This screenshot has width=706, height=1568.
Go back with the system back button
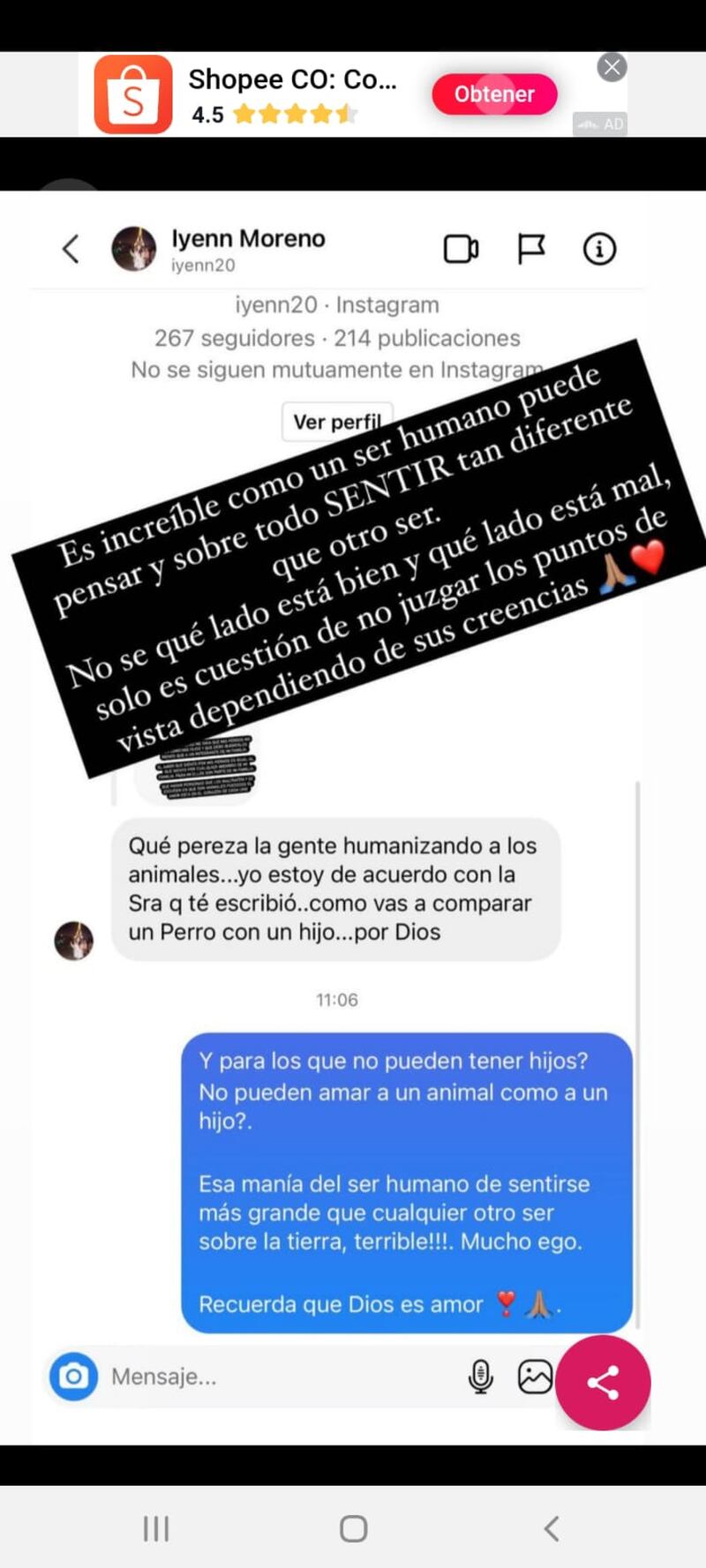(552, 1528)
